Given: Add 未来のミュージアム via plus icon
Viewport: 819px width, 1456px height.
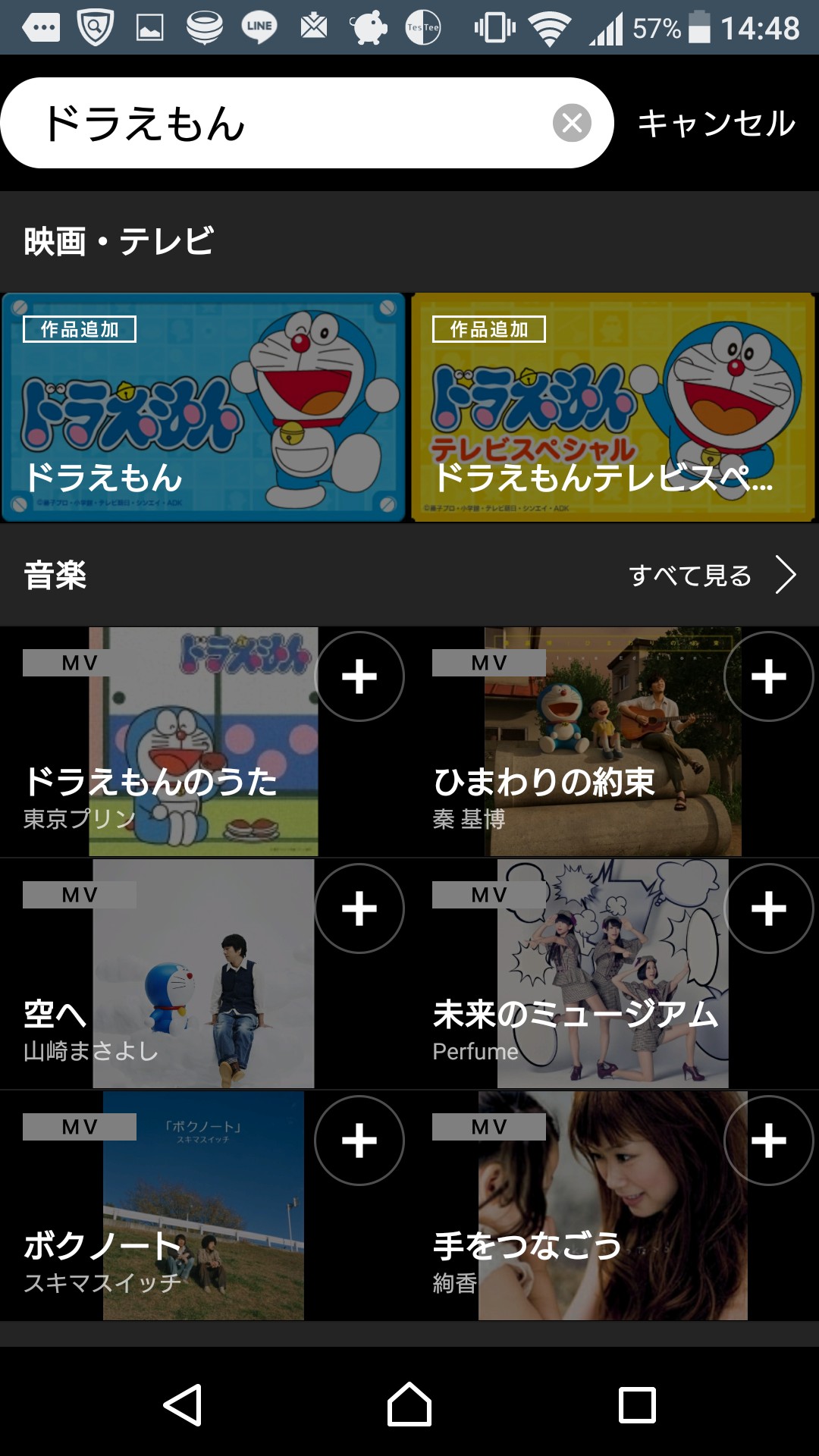Looking at the screenshot, I should (769, 908).
